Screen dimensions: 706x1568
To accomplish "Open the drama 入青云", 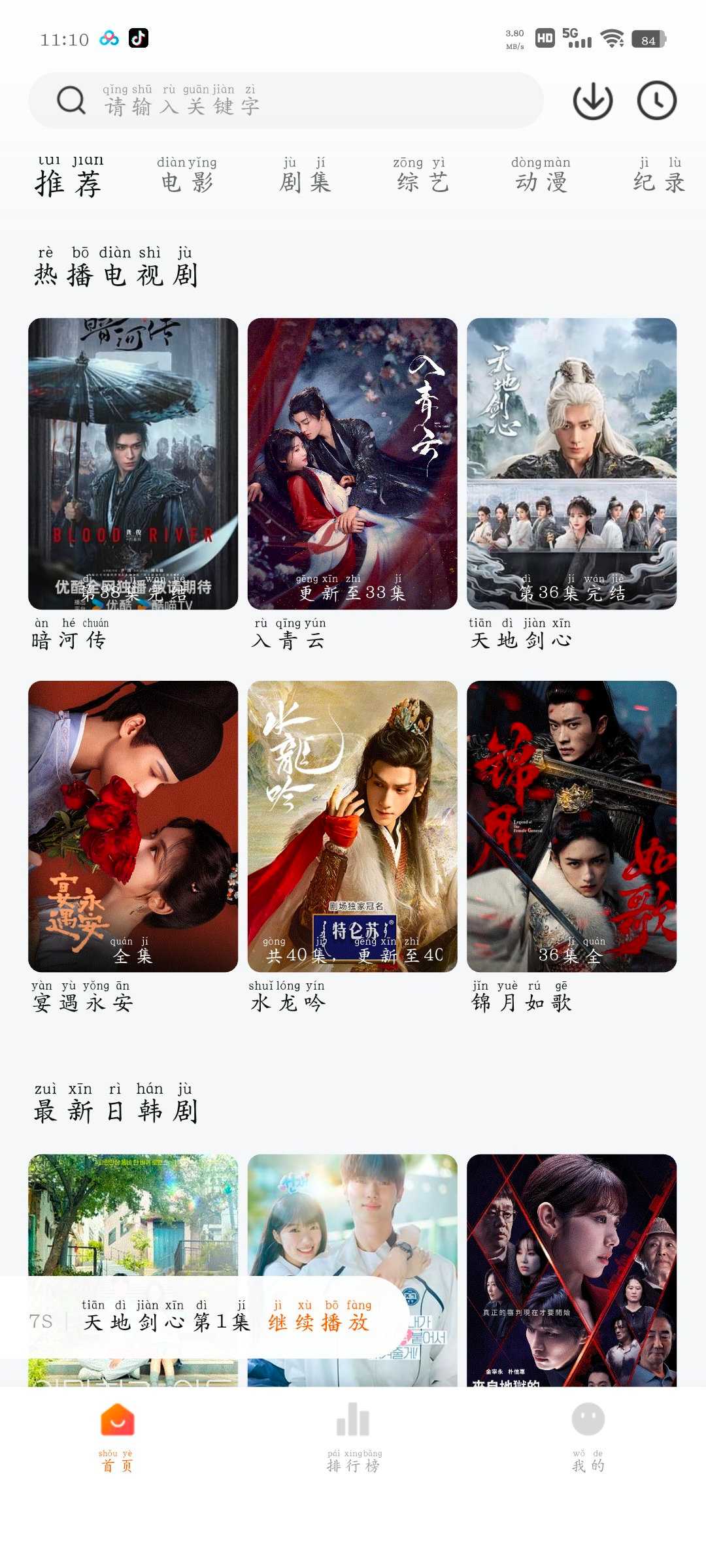I will [352, 464].
